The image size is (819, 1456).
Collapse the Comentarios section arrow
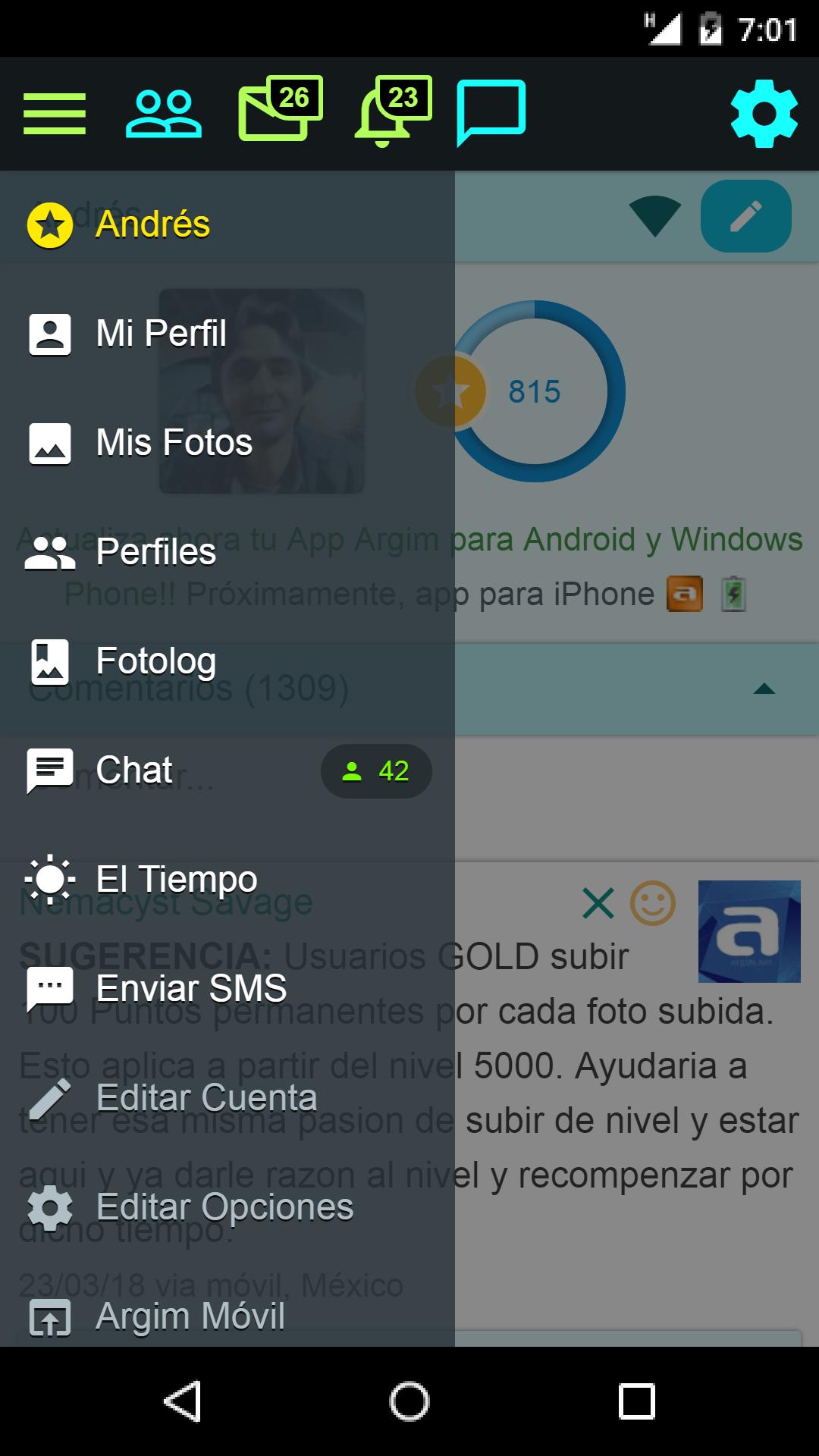[764, 689]
